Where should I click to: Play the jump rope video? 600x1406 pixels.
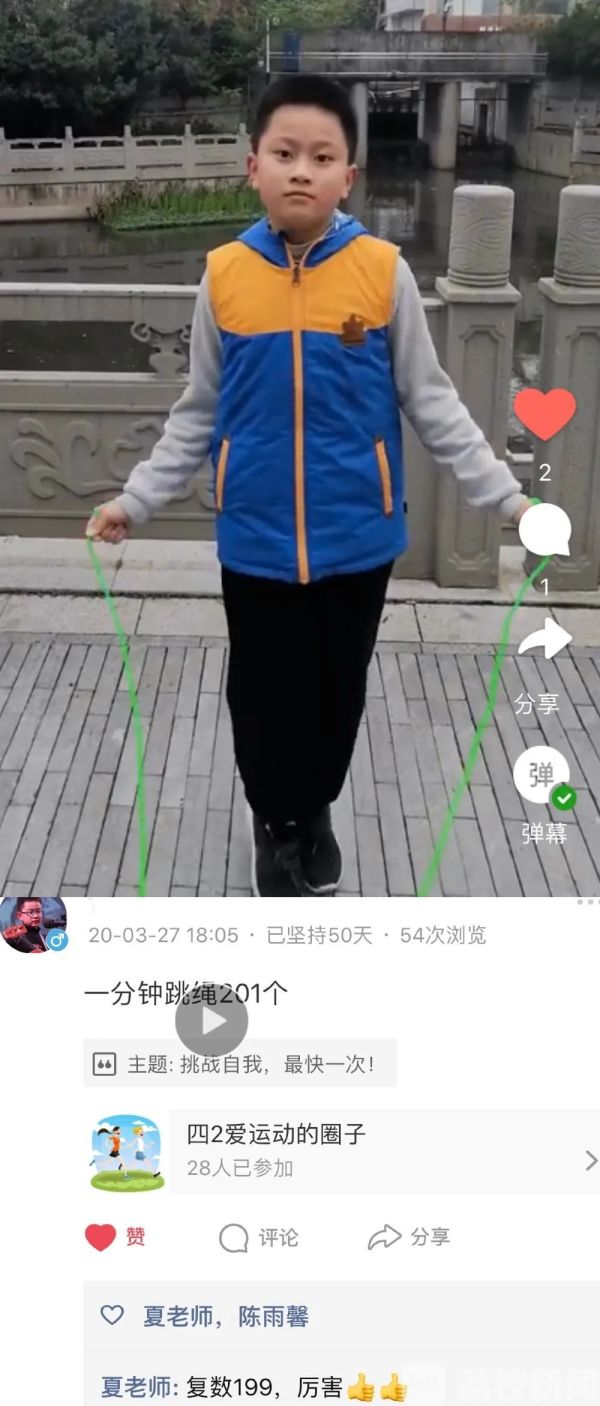[211, 1021]
